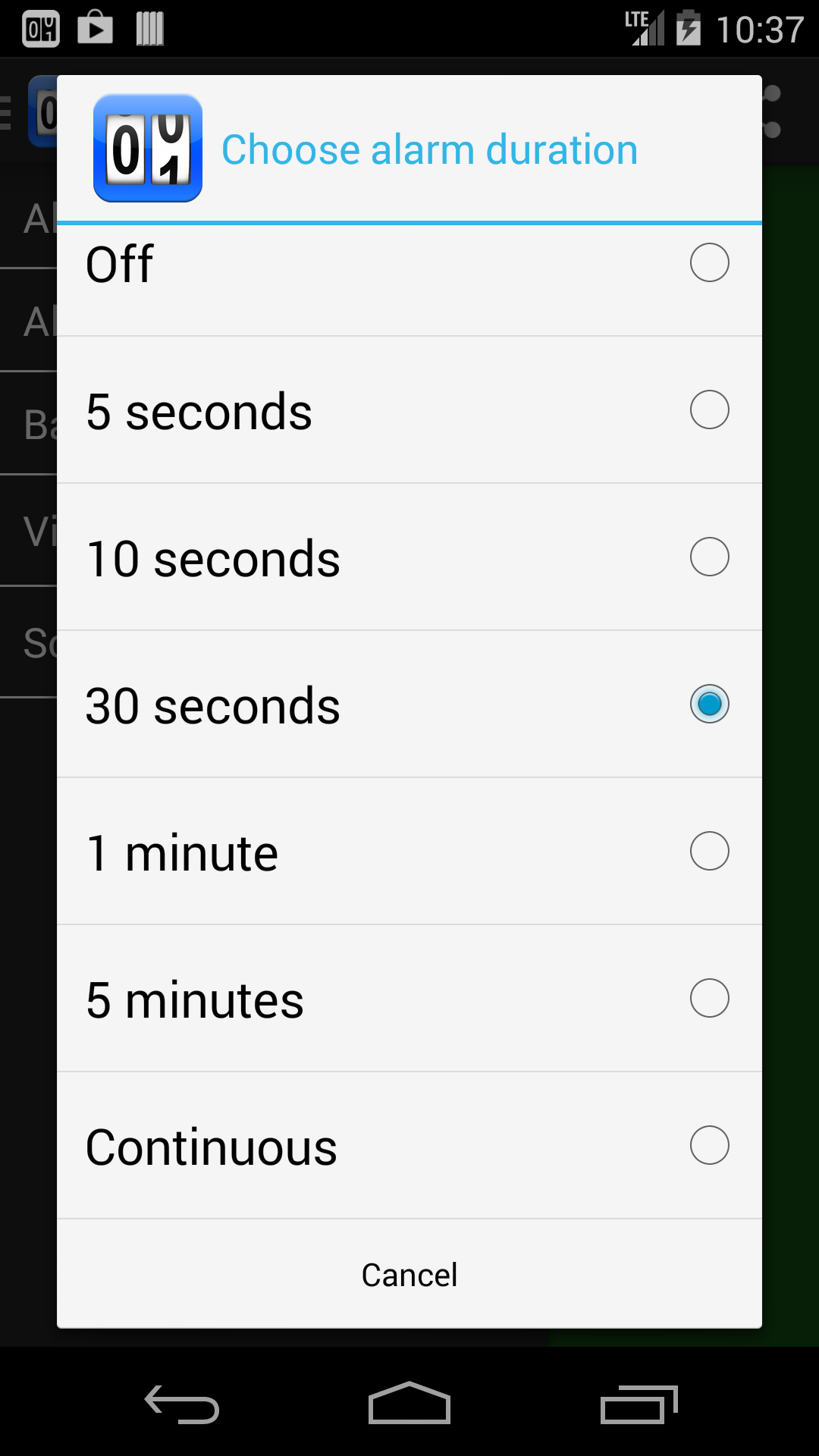Select the 10 seconds radio button
The width and height of the screenshot is (819, 1456).
click(709, 557)
